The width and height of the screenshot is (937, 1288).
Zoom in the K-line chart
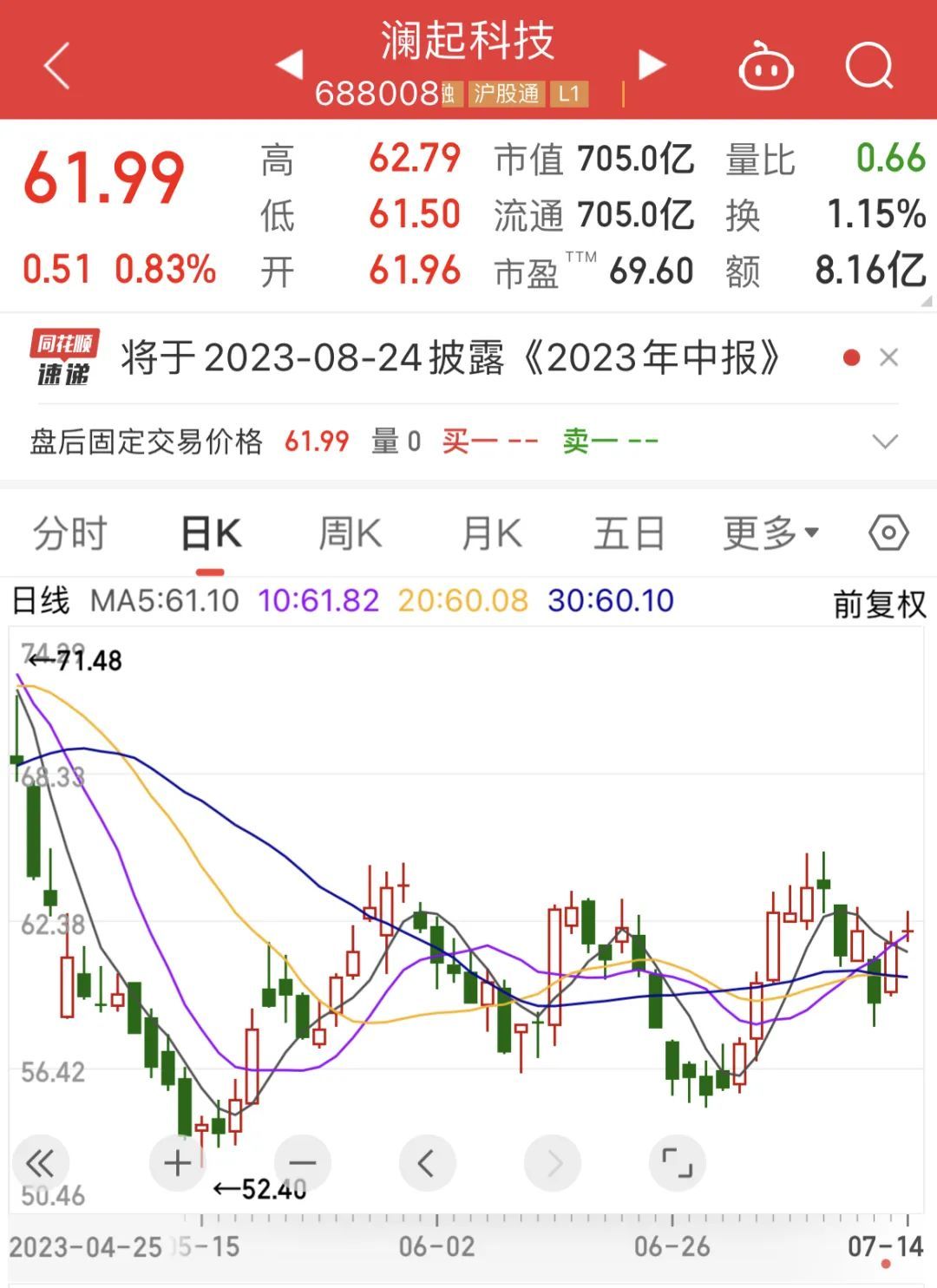coord(178,1163)
